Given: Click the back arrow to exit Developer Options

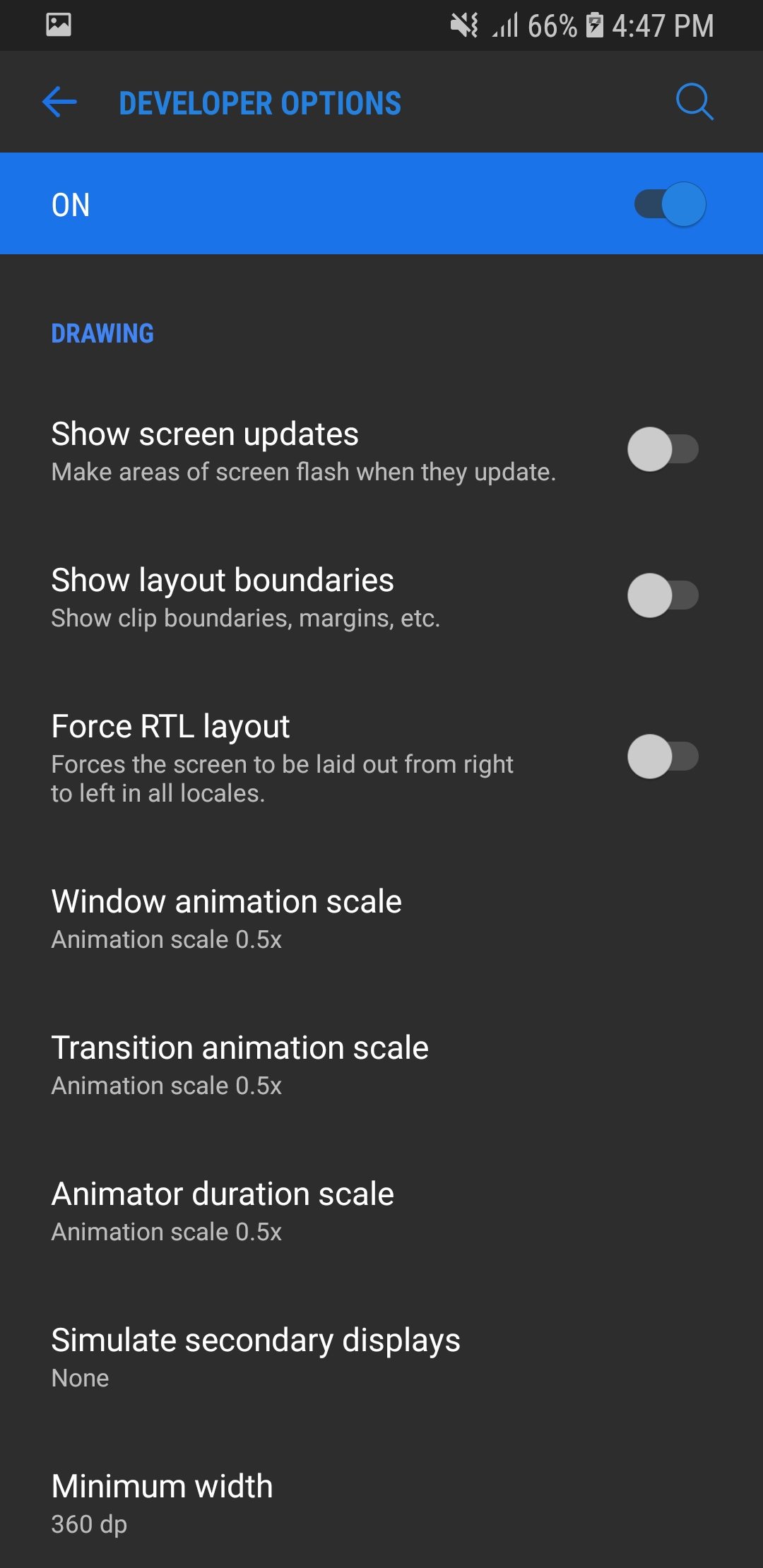Looking at the screenshot, I should (59, 102).
